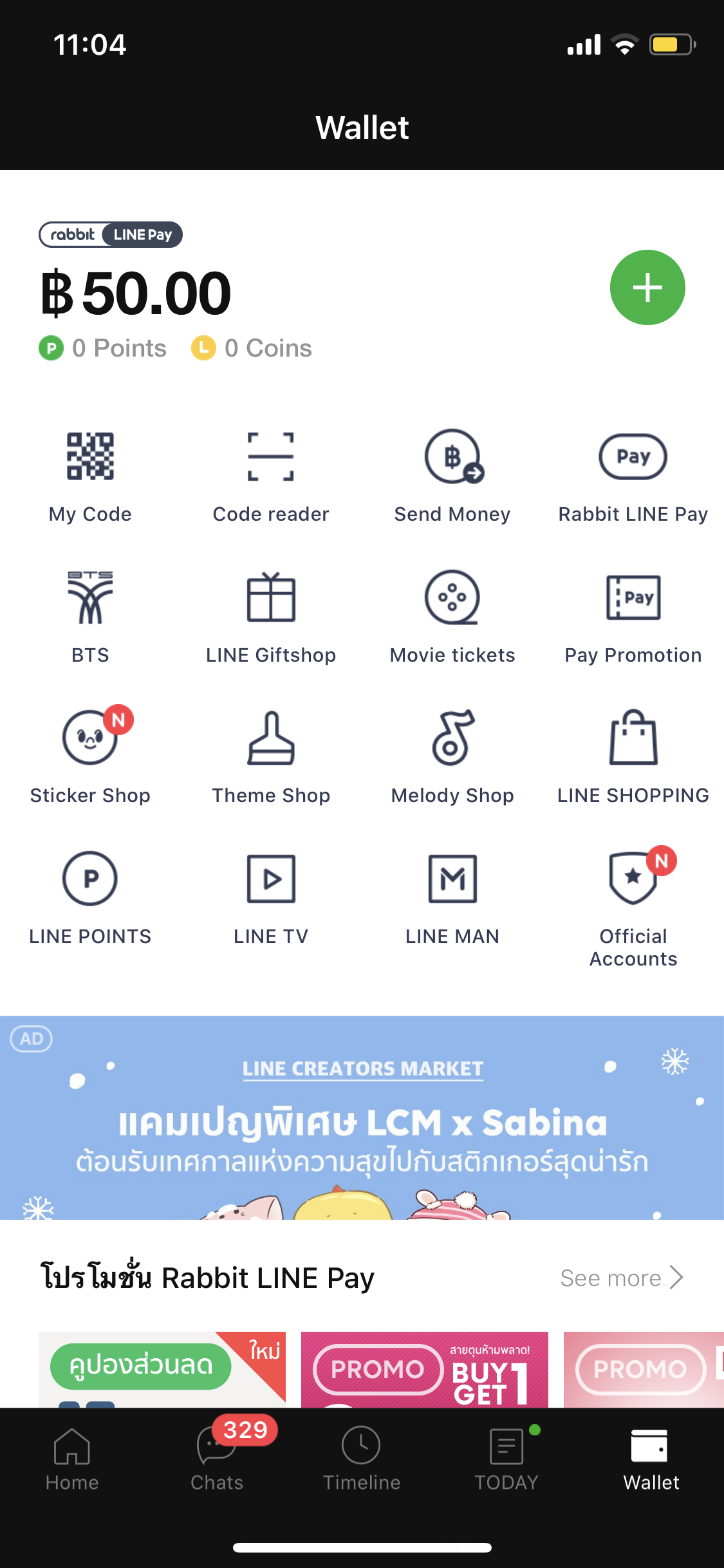Tap the green plus top-up button
Image resolution: width=724 pixels, height=1568 pixels.
(x=647, y=287)
